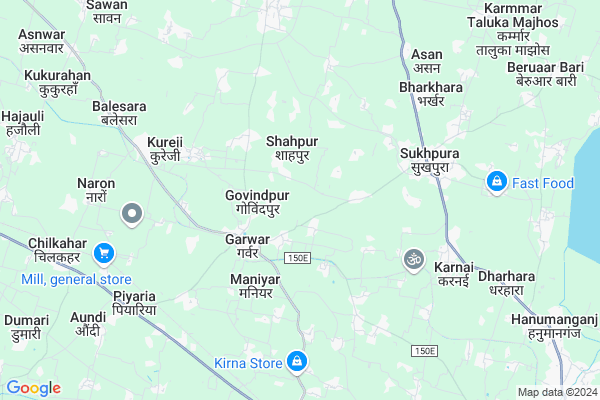This screenshot has height=400, width=600.
Task: Tap the temple marker near Karnai
Action: pos(410,260)
